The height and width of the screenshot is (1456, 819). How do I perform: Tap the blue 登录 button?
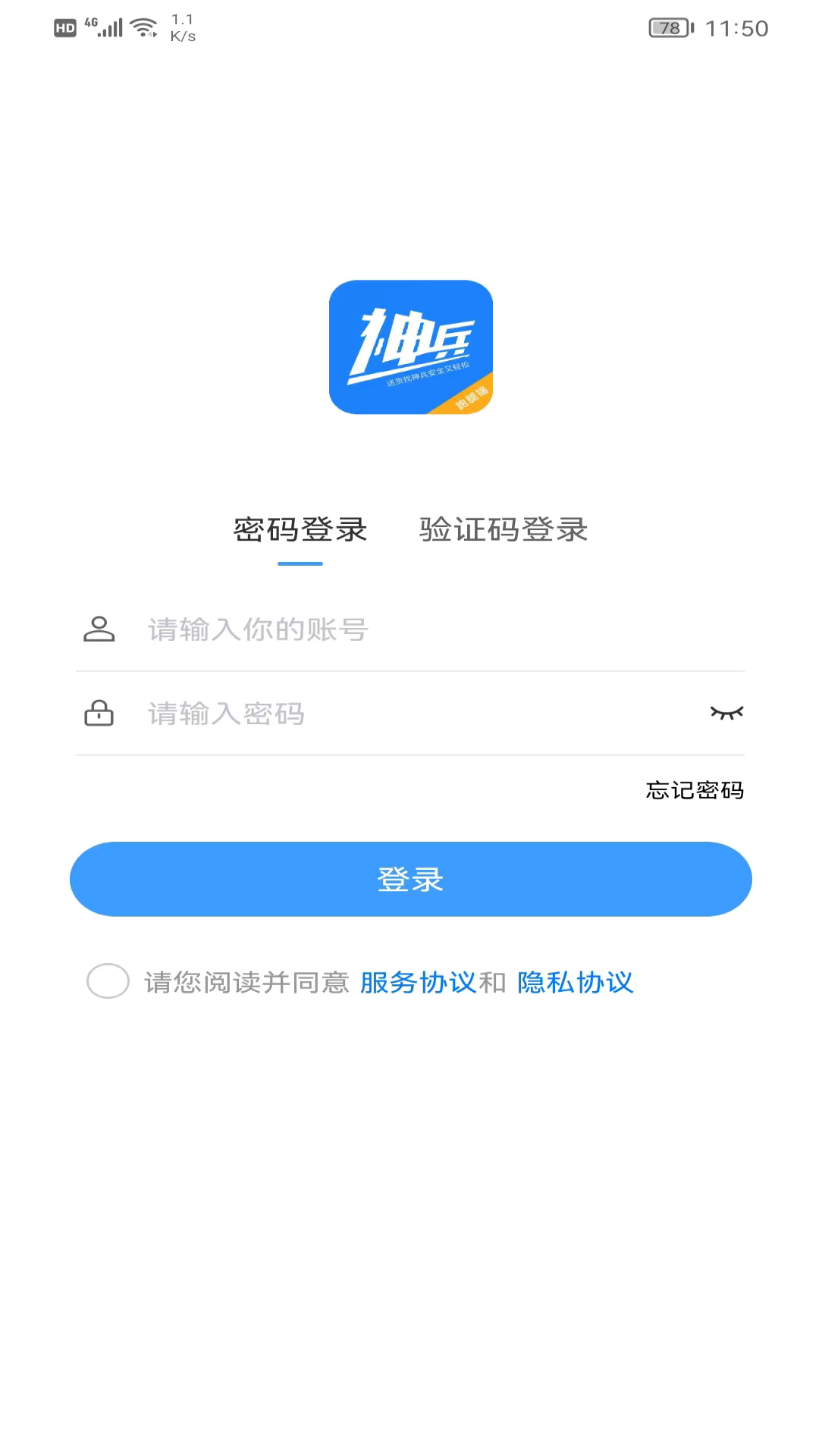pos(410,879)
